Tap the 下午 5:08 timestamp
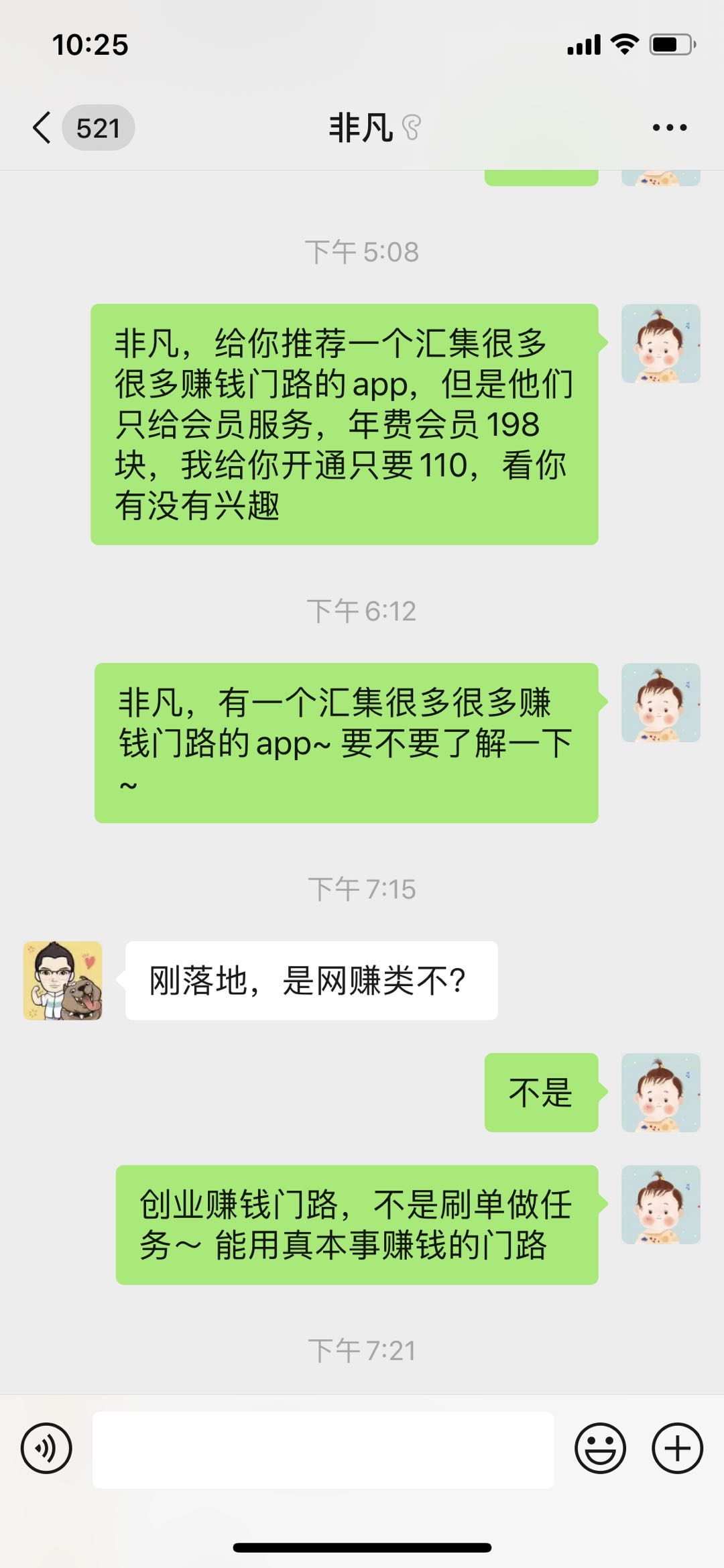The height and width of the screenshot is (1568, 724). click(362, 251)
